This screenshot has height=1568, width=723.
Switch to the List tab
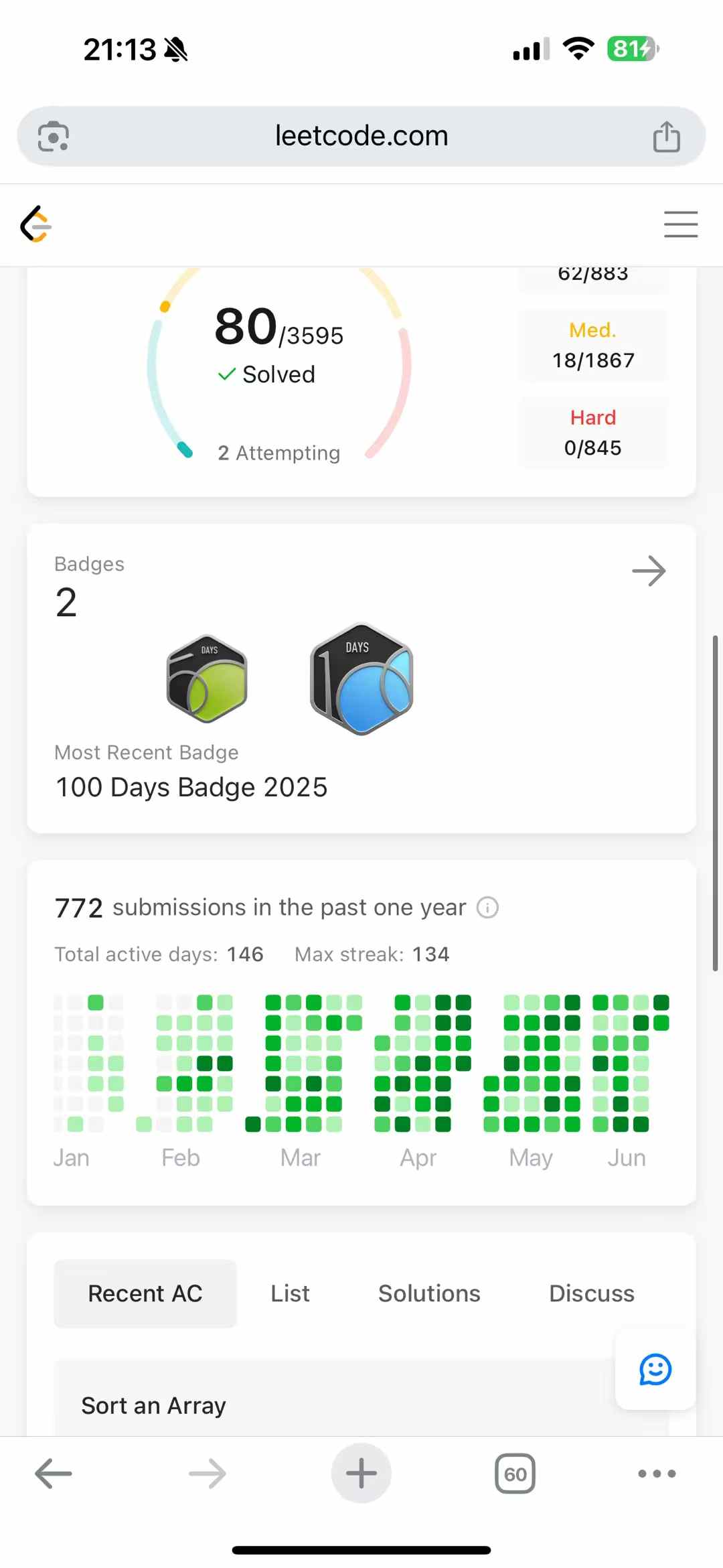point(290,1293)
